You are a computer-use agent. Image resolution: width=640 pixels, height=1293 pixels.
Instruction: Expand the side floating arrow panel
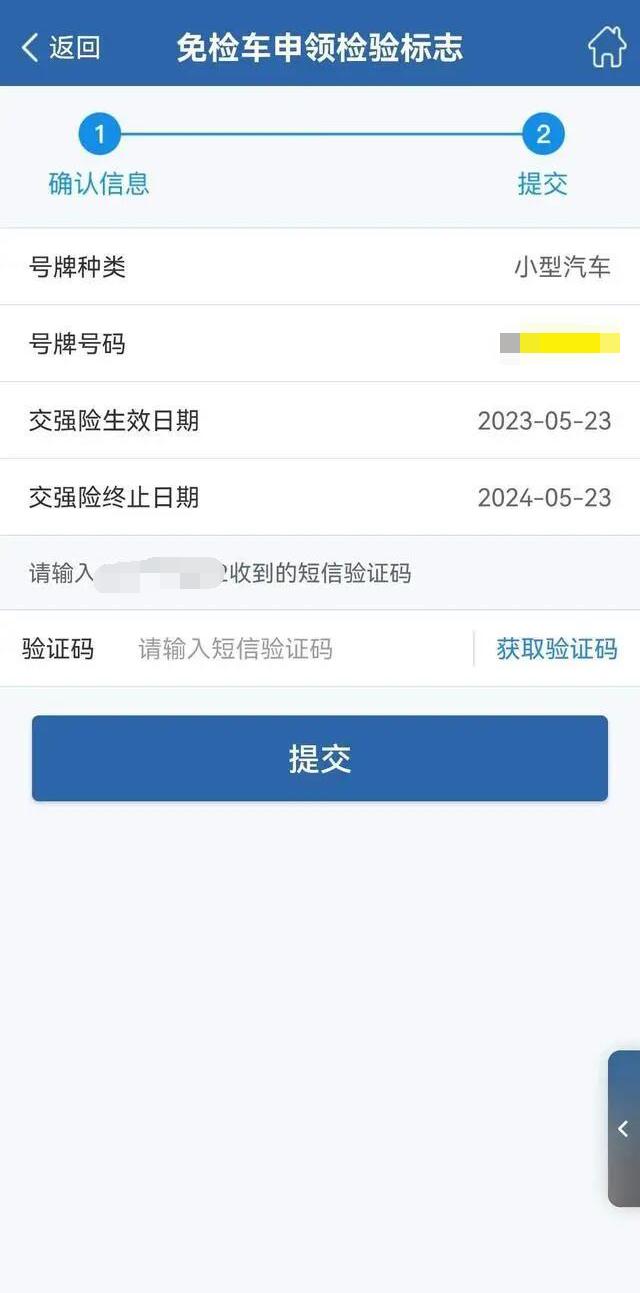(623, 1128)
